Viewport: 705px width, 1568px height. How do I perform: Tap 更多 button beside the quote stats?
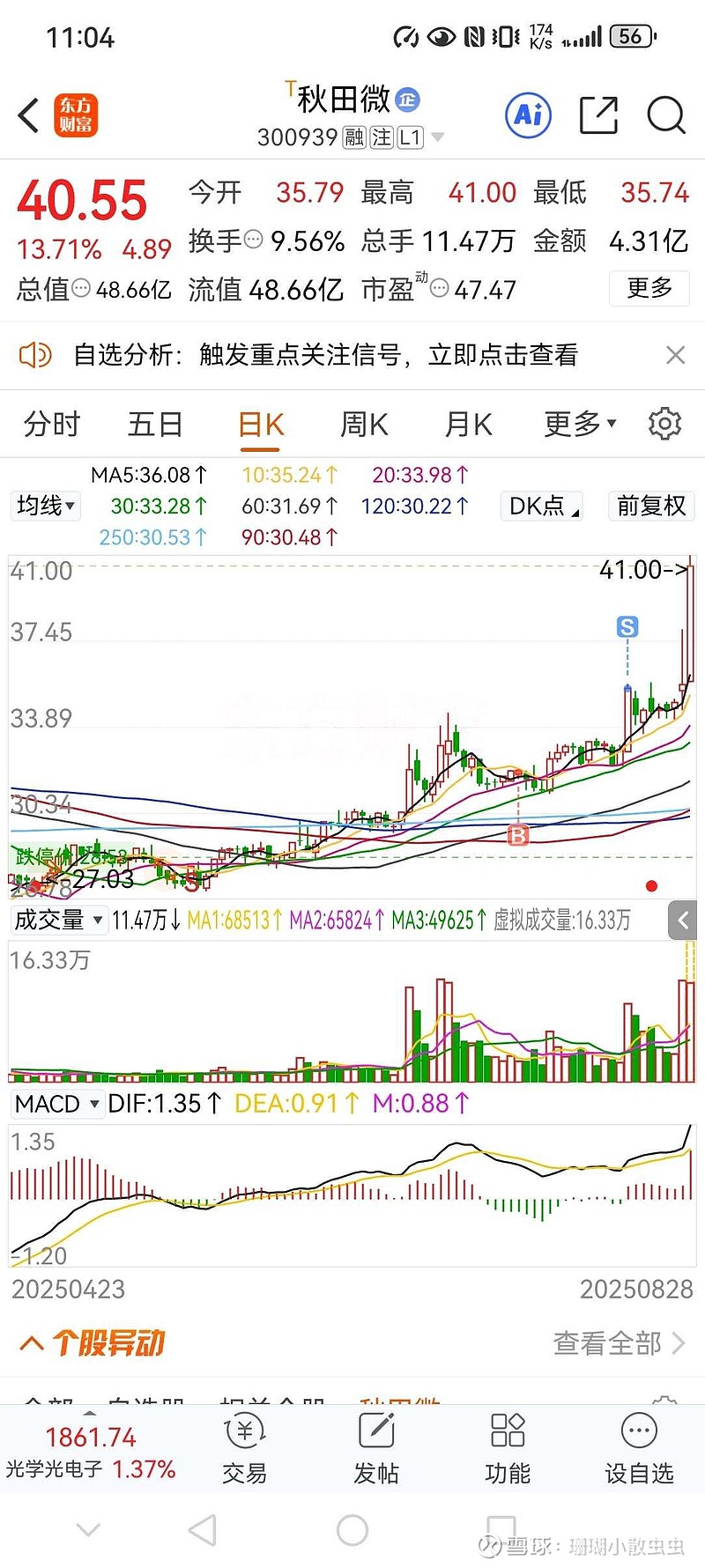649,288
